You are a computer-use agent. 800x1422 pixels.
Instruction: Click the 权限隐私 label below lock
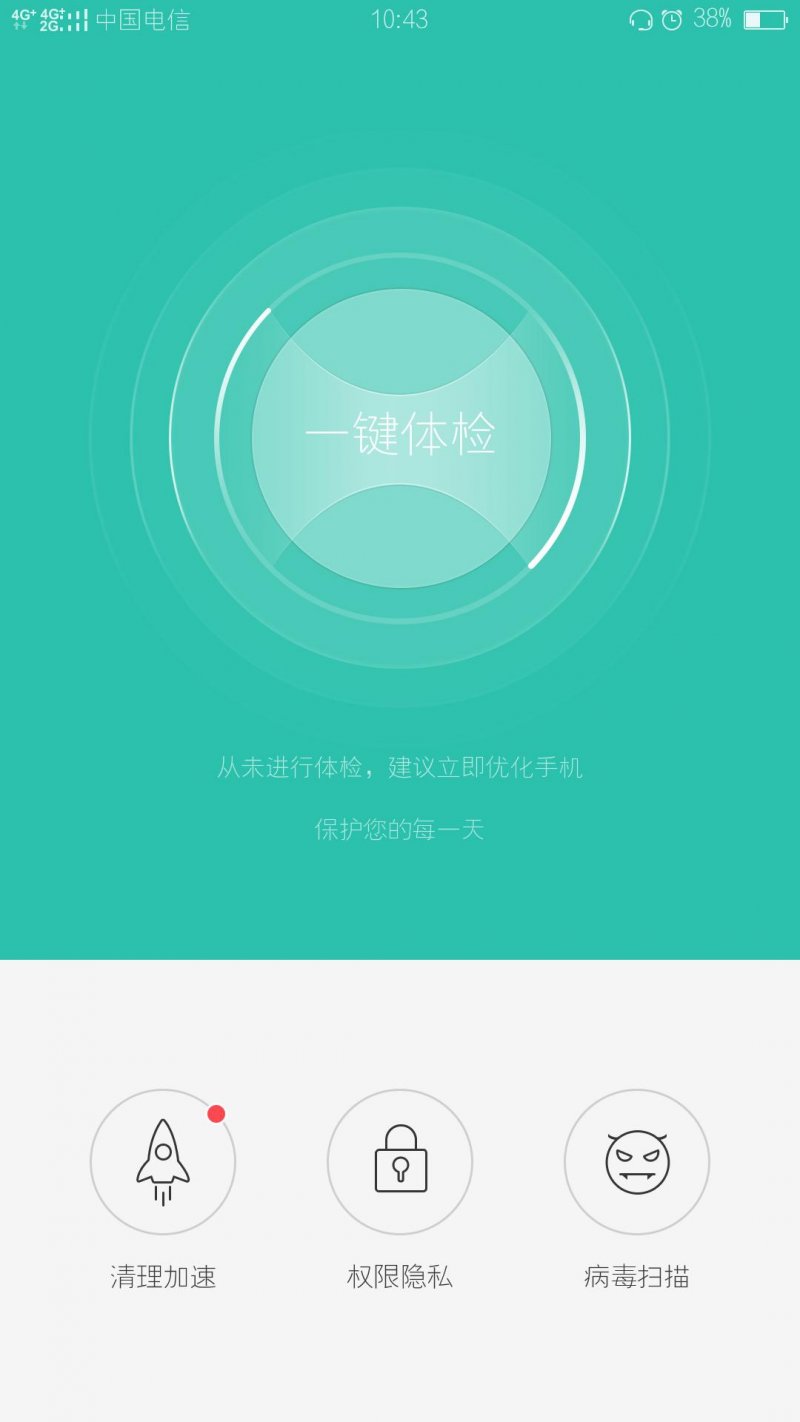400,1276
